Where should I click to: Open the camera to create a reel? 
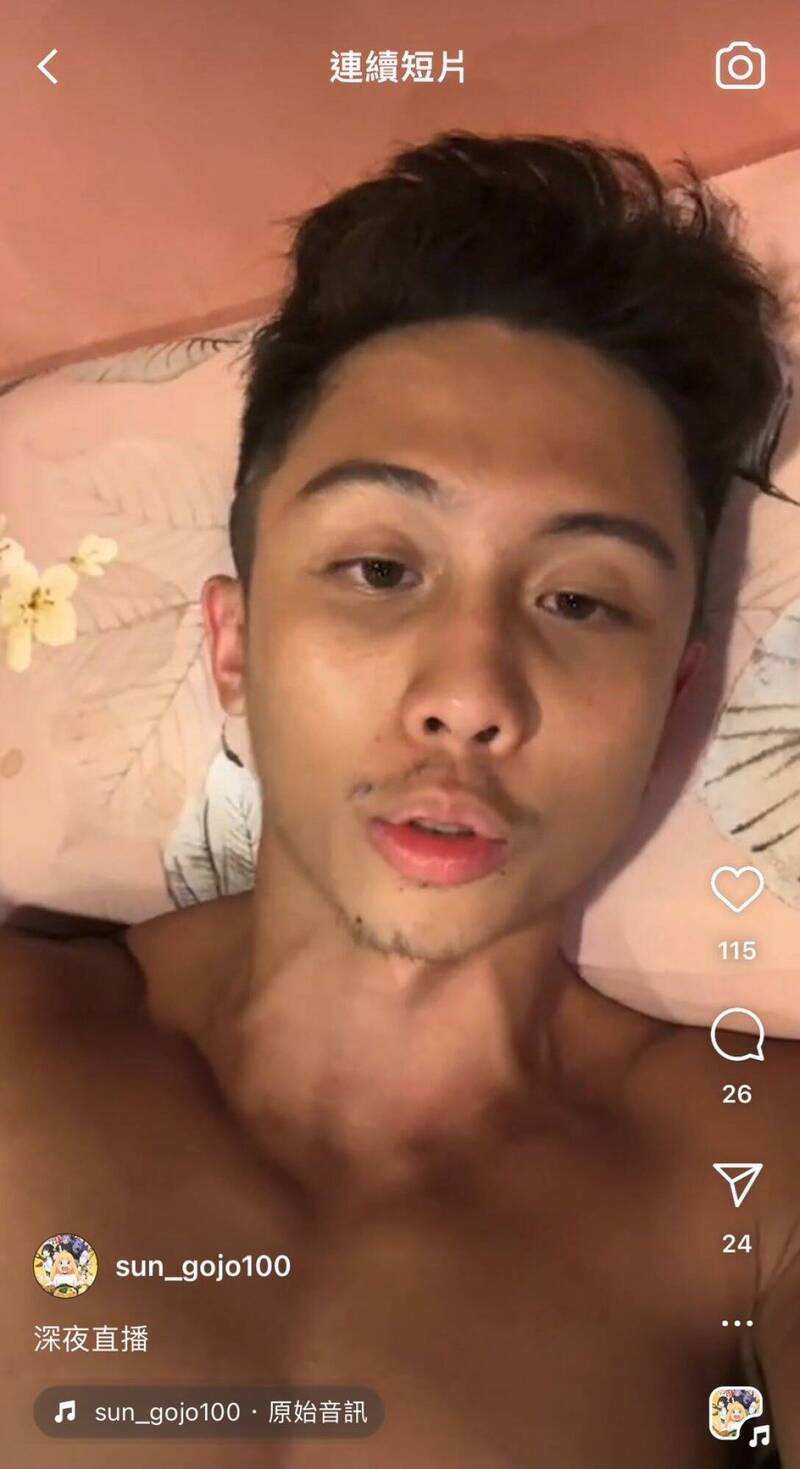pos(740,67)
